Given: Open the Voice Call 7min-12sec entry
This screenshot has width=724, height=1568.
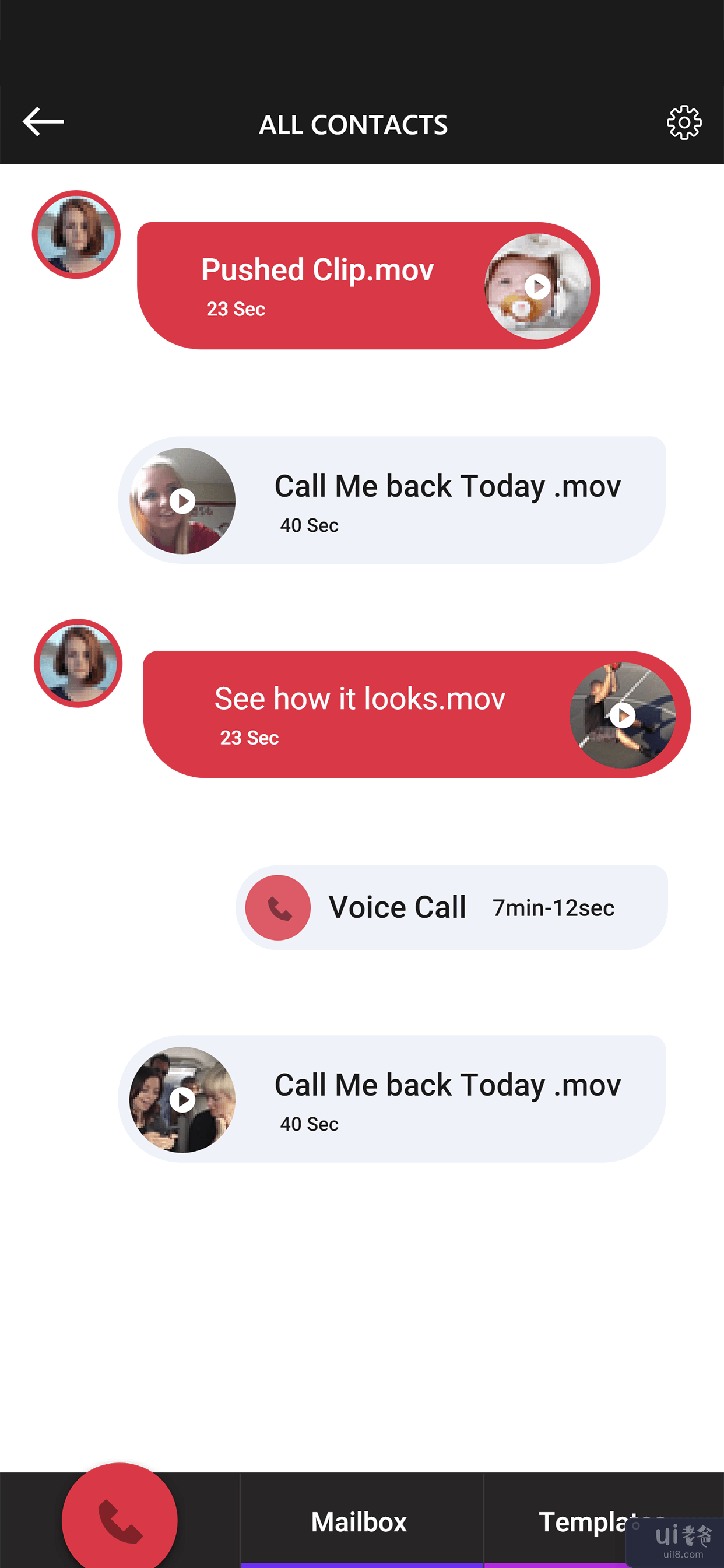Looking at the screenshot, I should [451, 907].
